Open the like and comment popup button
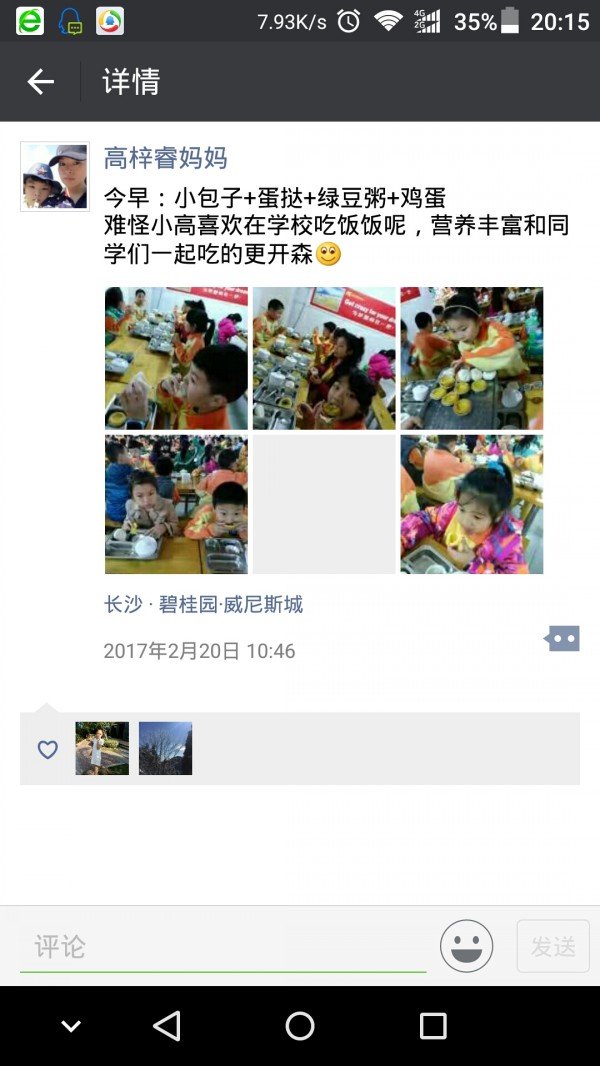Viewport: 600px width, 1066px height. (x=562, y=638)
